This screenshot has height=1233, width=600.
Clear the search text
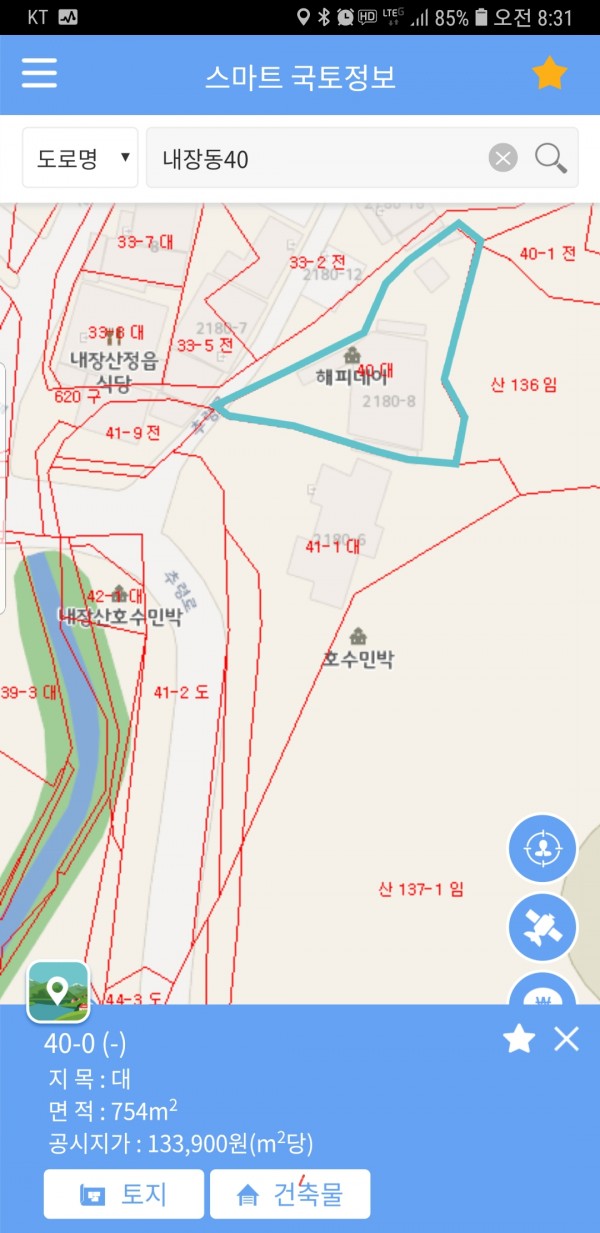pos(503,158)
